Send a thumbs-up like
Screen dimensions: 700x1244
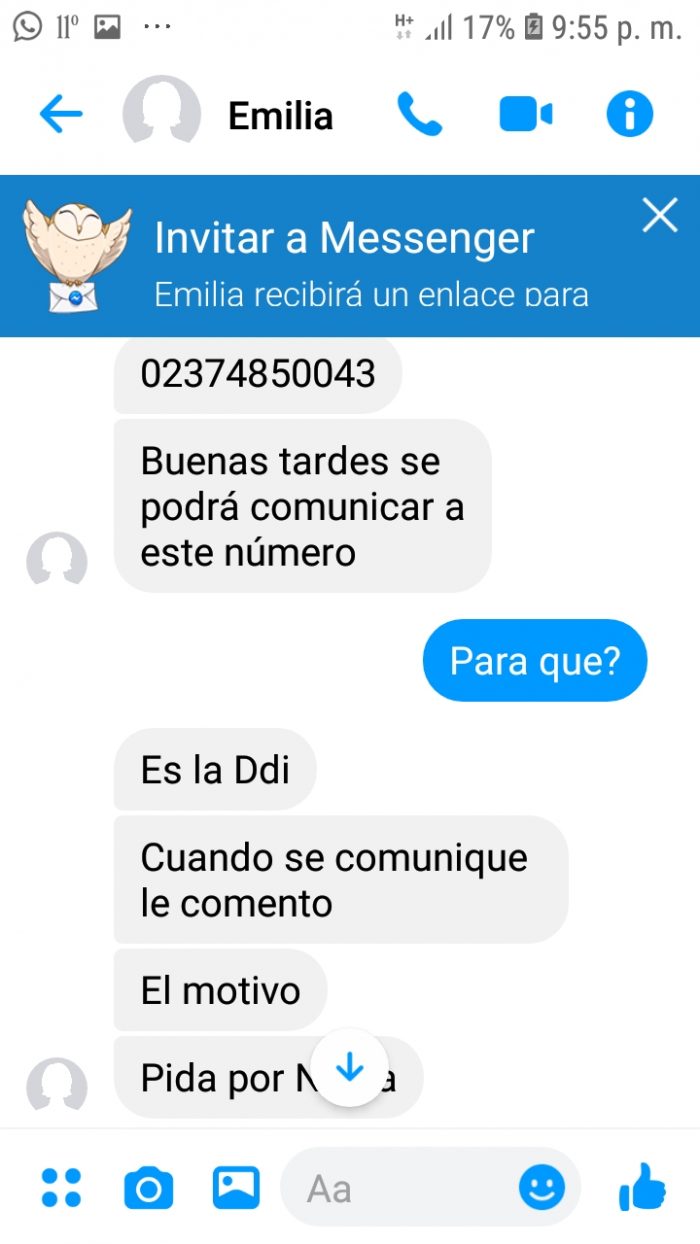(641, 1187)
